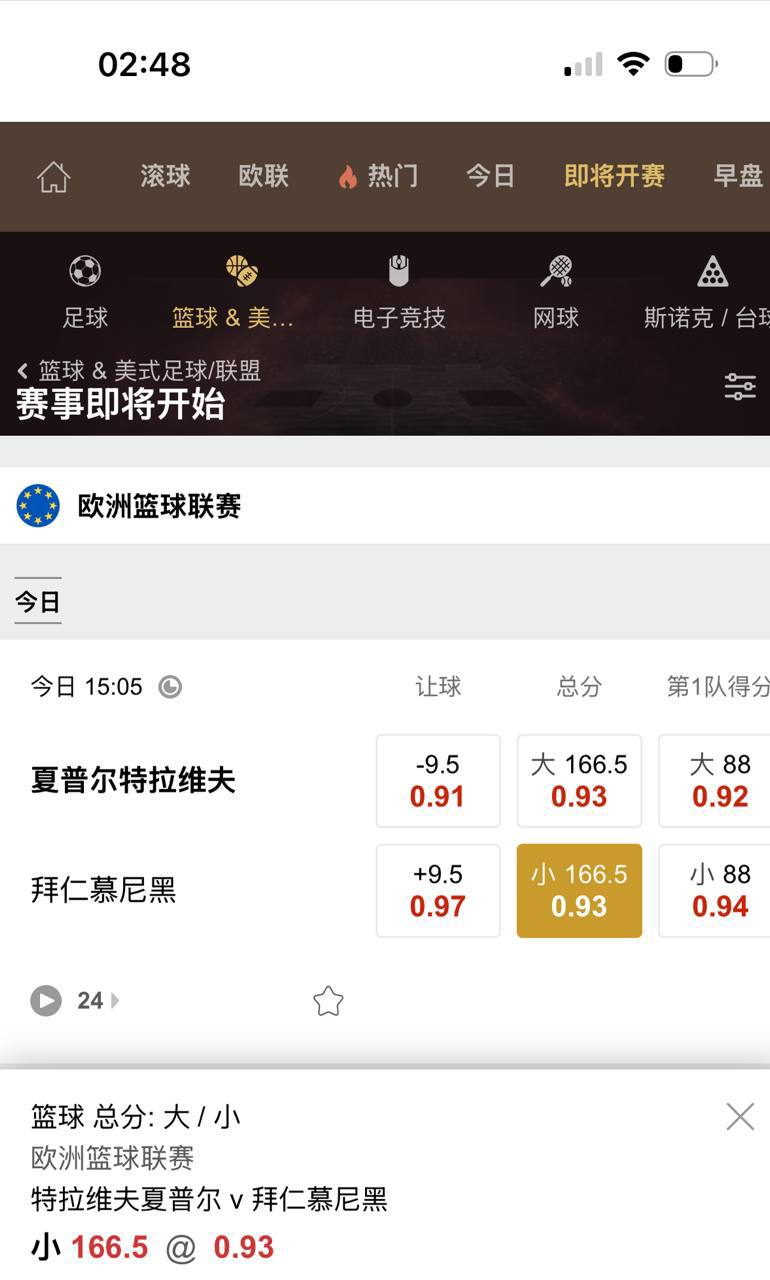Open the live stream with 24 markets

pos(47,1000)
